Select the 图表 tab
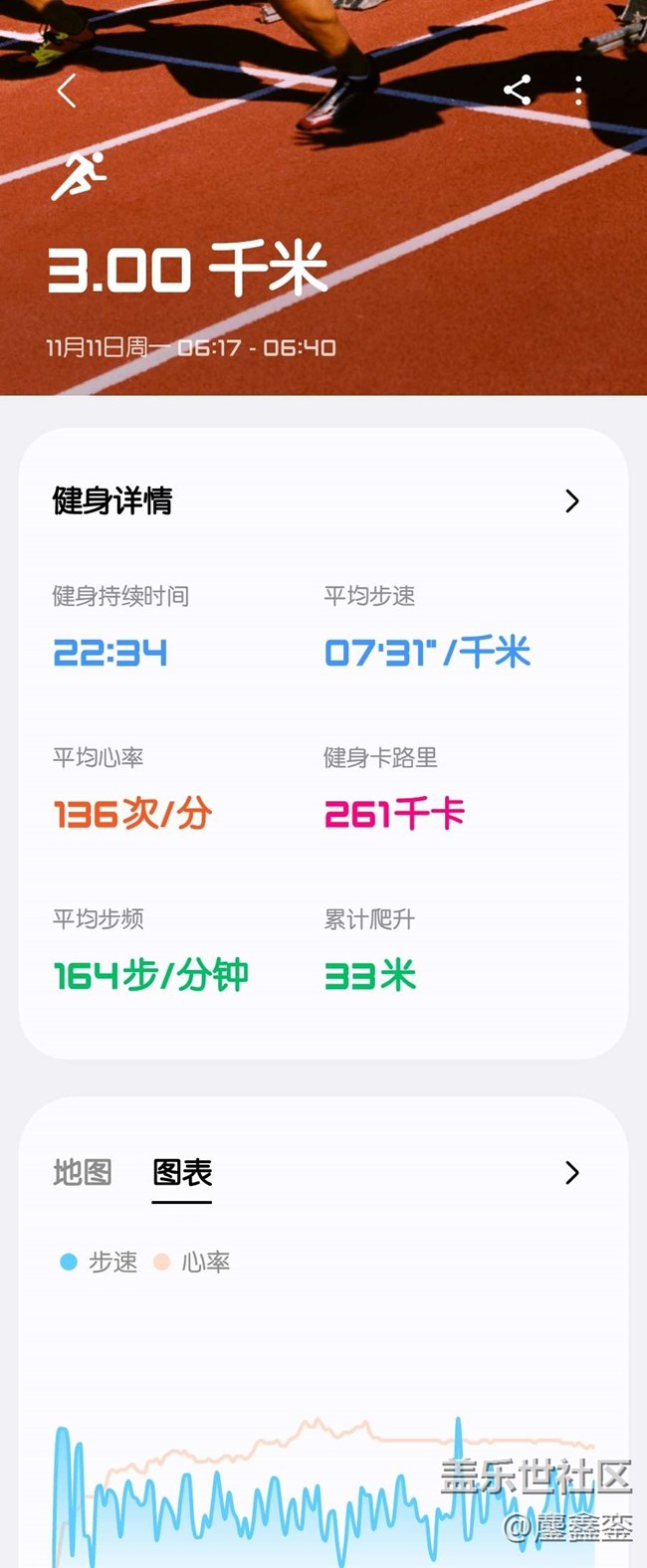Image resolution: width=647 pixels, height=1568 pixels. [182, 1172]
